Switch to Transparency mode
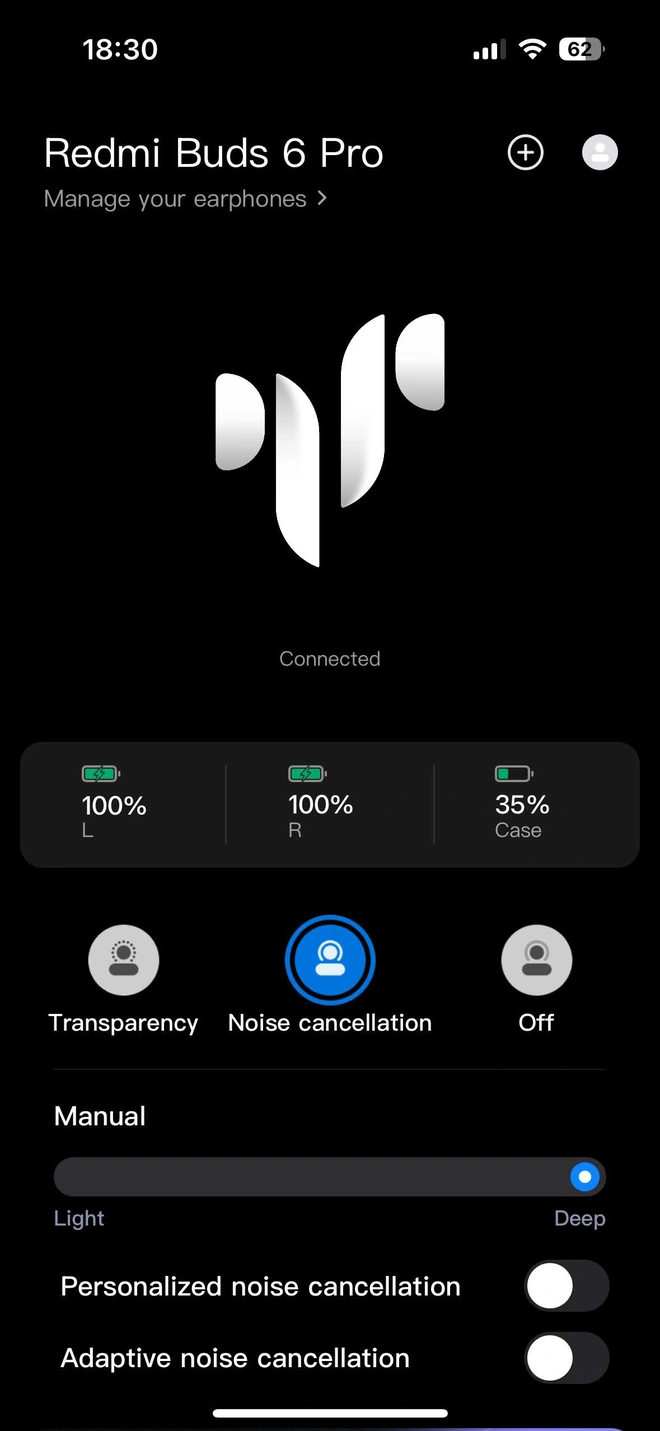Screen dimensions: 660x1431 pyautogui.click(x=123, y=961)
